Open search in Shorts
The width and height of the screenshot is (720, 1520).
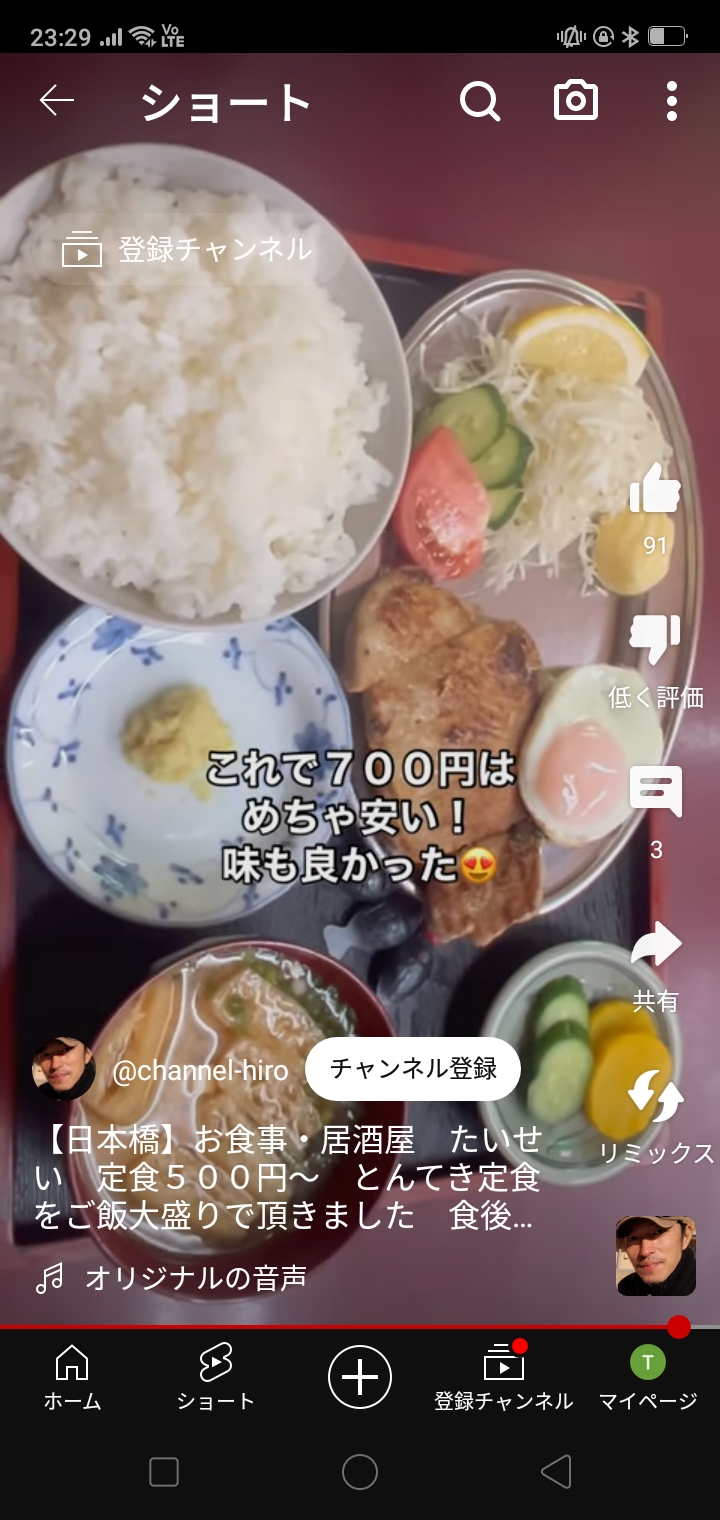click(479, 101)
